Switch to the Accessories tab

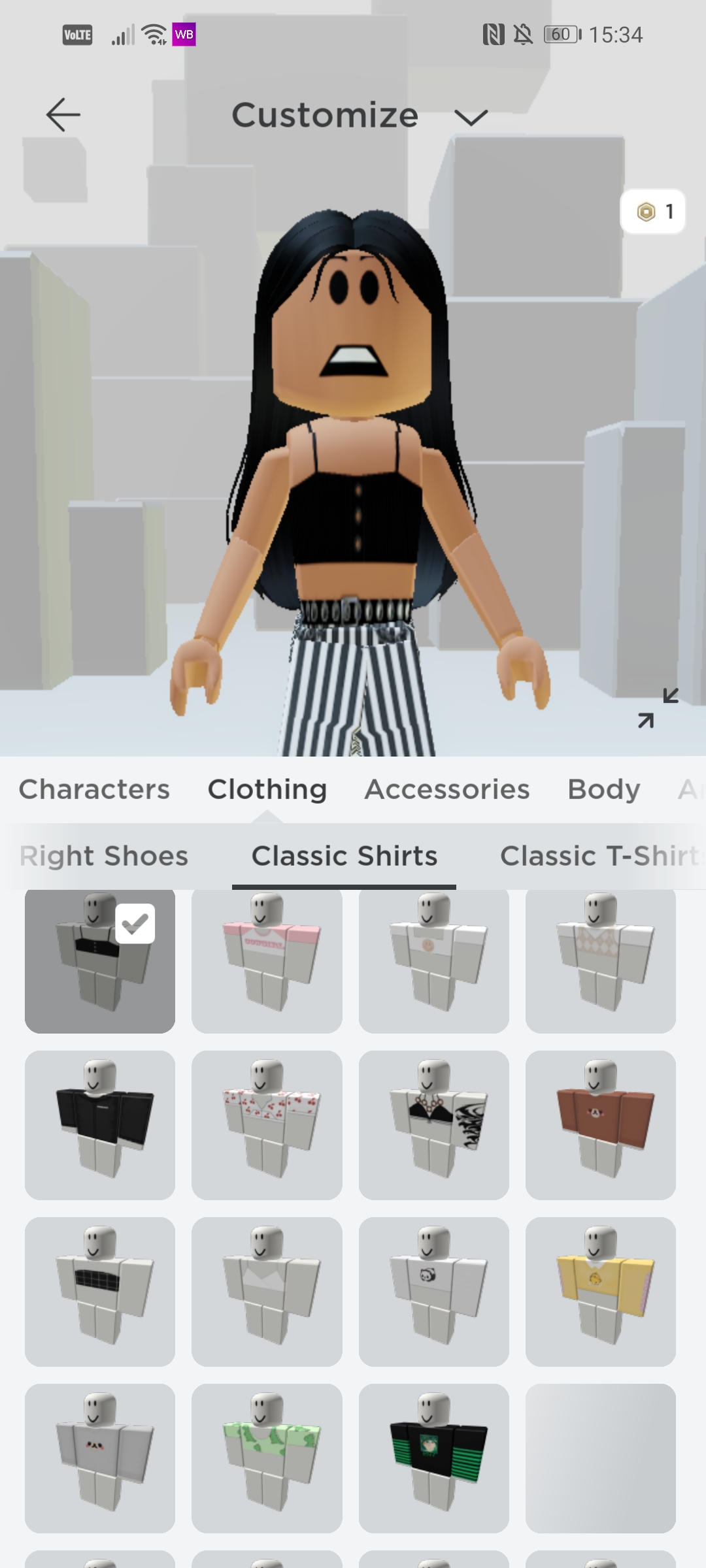click(447, 789)
